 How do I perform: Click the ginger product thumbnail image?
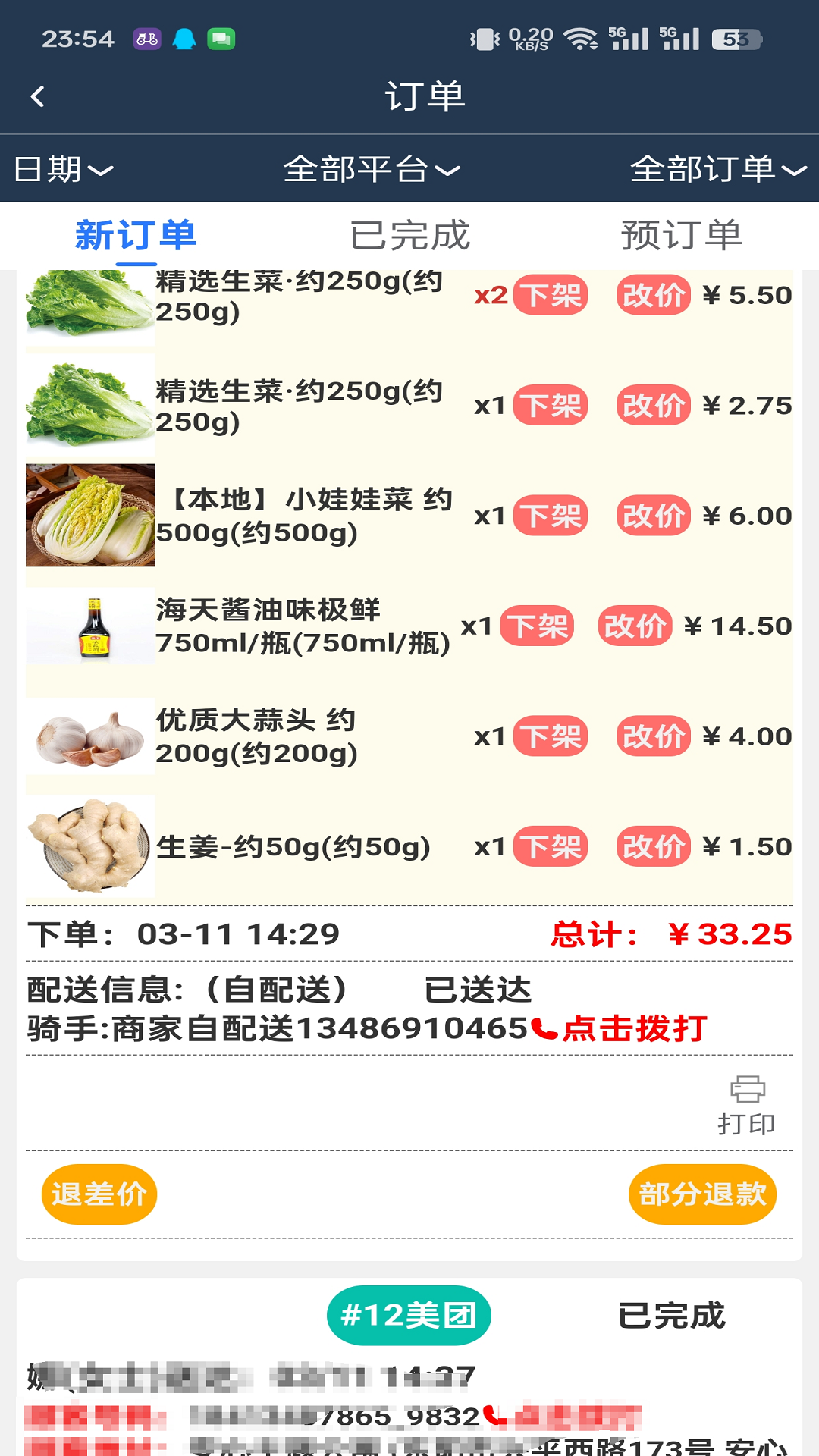click(89, 844)
